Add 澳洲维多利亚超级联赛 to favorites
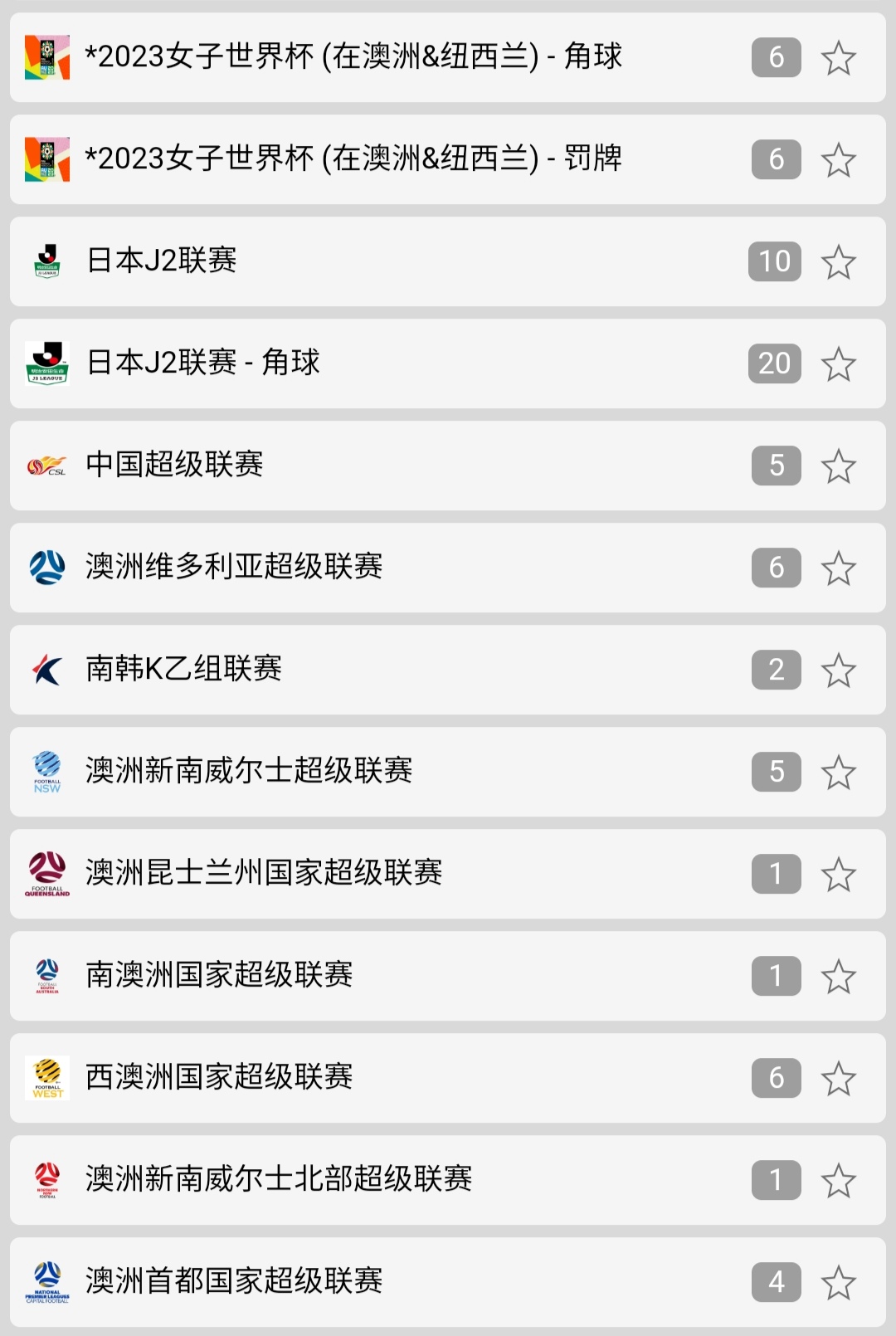 (x=838, y=568)
